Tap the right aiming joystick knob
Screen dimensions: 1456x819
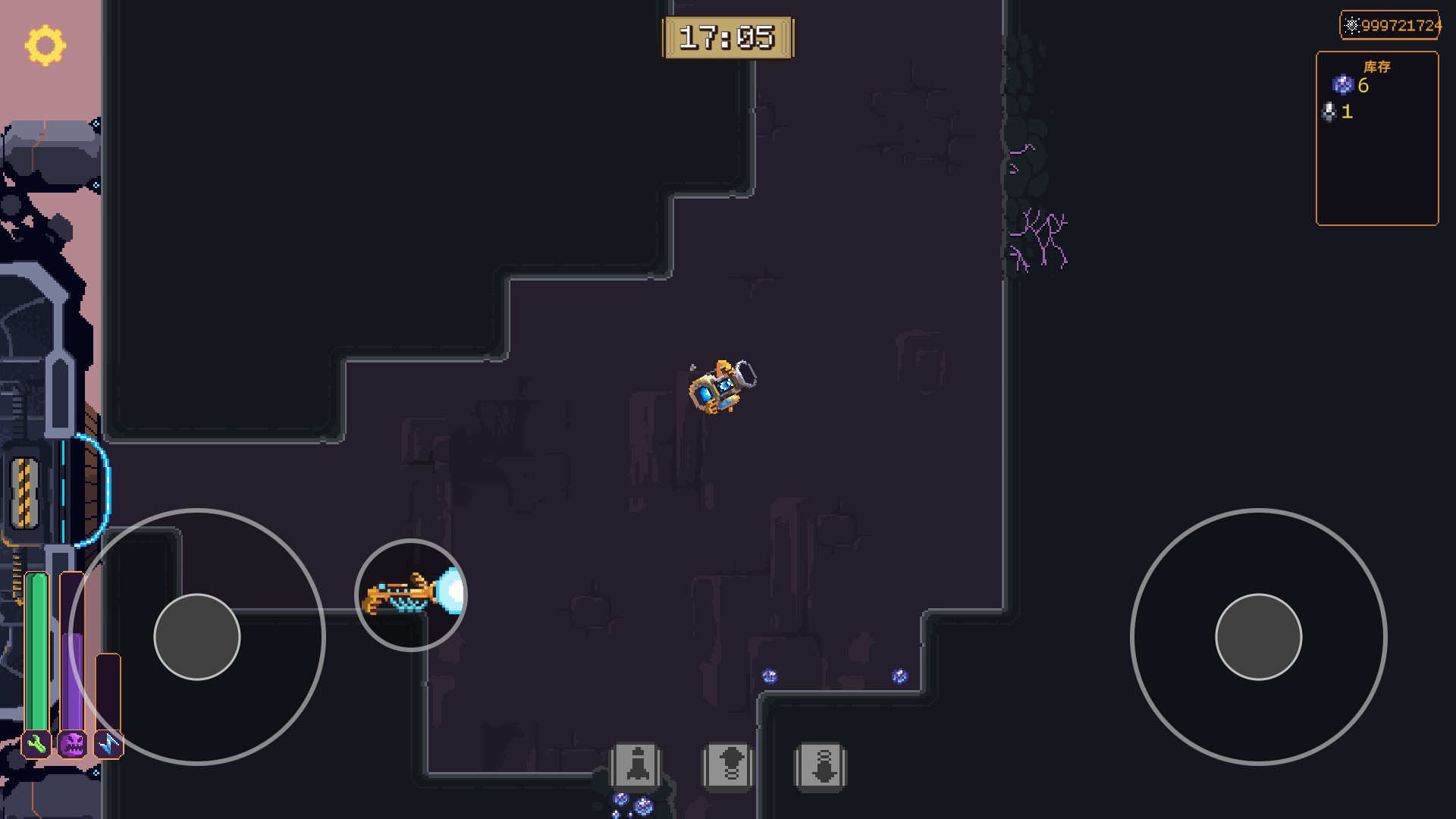[x=1258, y=637]
